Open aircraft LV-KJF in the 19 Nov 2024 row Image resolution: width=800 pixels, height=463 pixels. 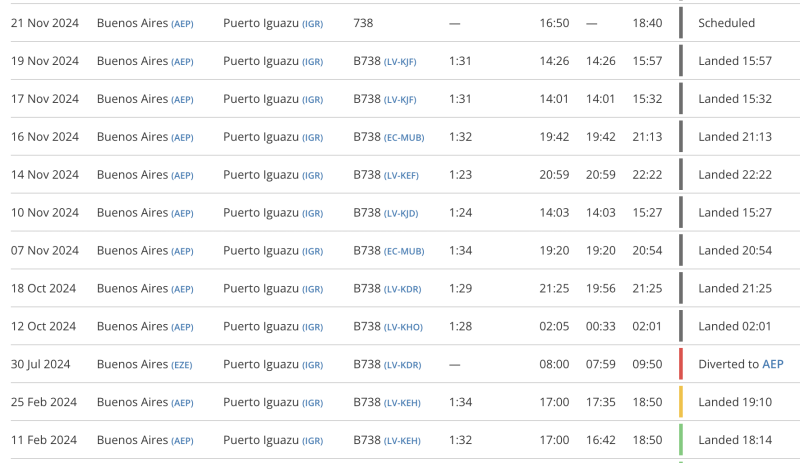tap(400, 62)
